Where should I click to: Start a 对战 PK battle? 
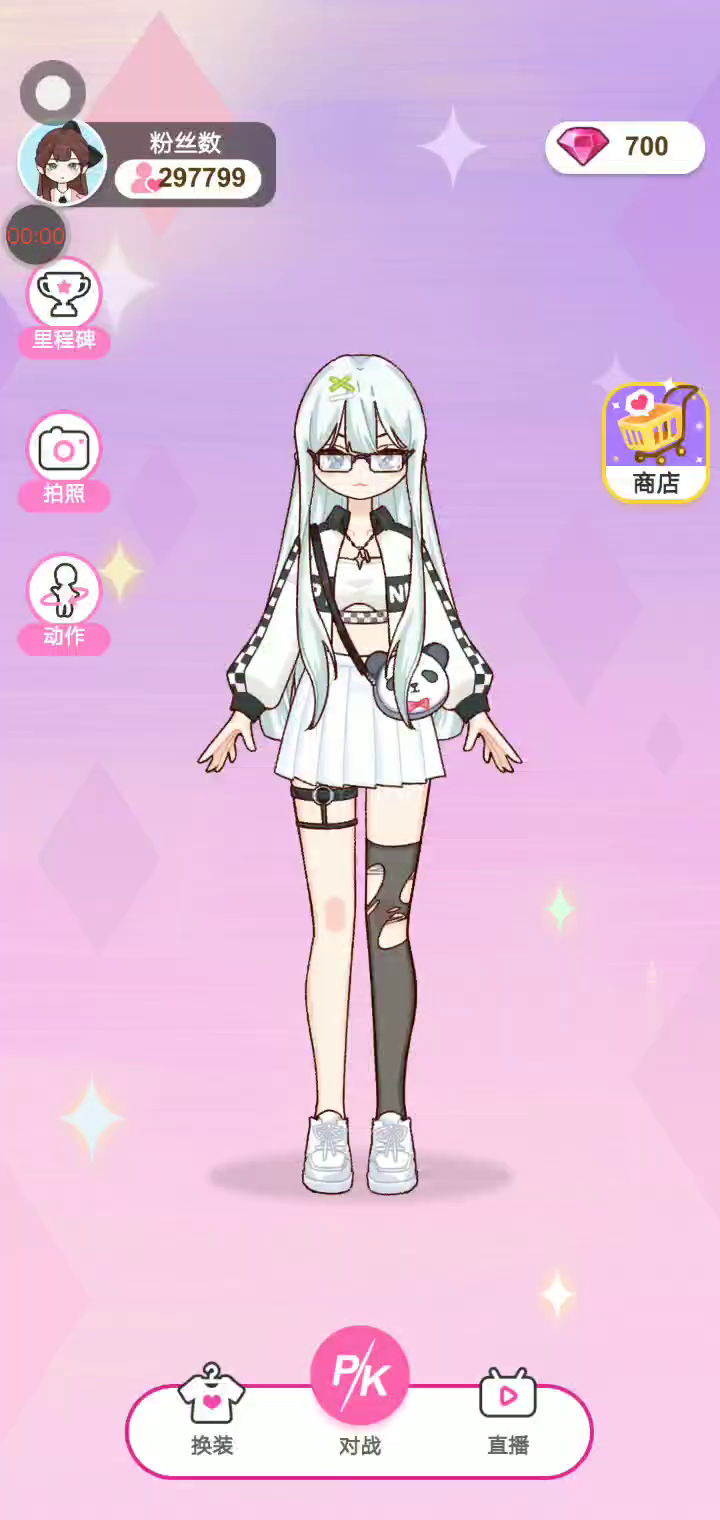pyautogui.click(x=359, y=1380)
